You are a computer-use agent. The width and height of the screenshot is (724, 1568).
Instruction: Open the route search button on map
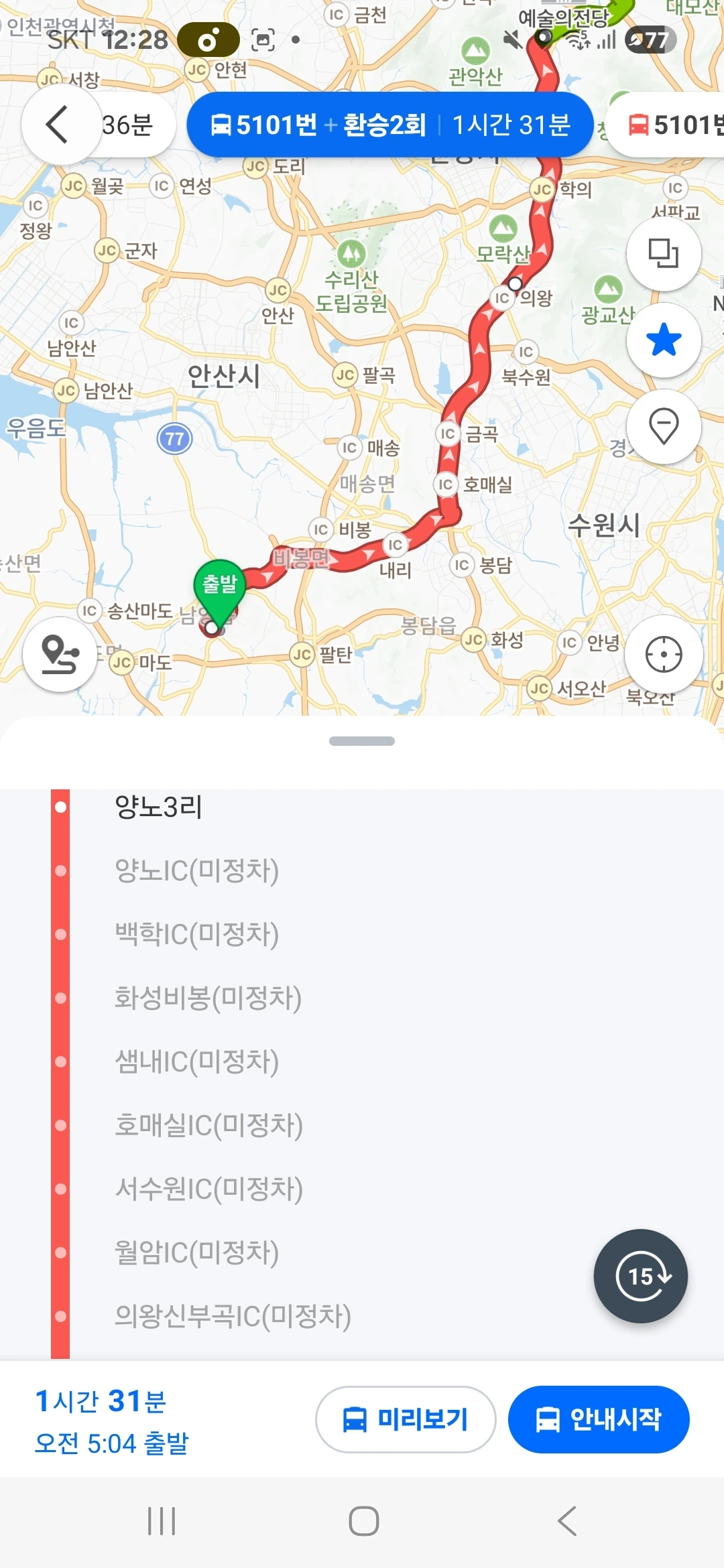click(60, 654)
